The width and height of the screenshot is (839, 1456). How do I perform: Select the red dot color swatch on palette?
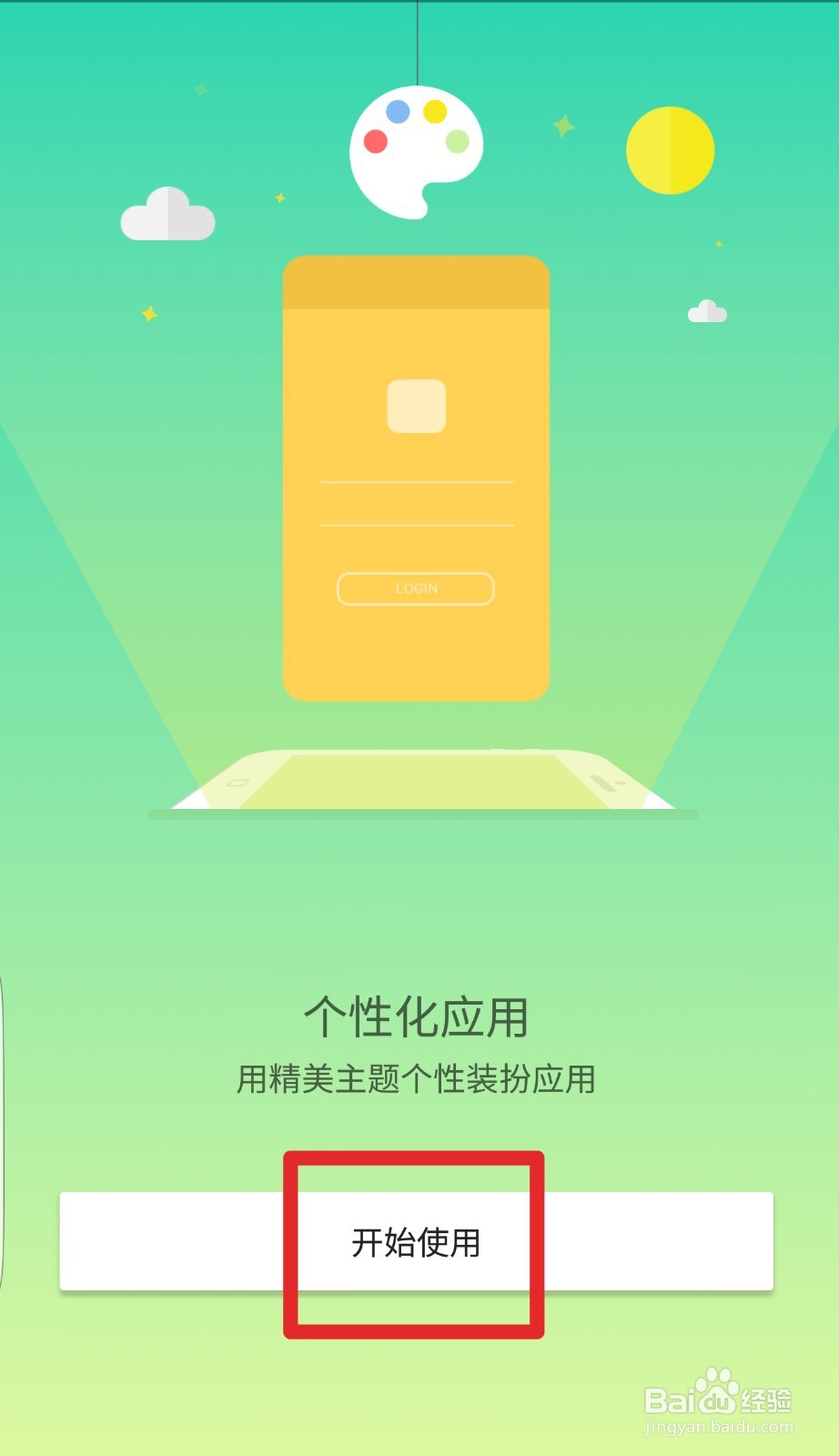(373, 143)
